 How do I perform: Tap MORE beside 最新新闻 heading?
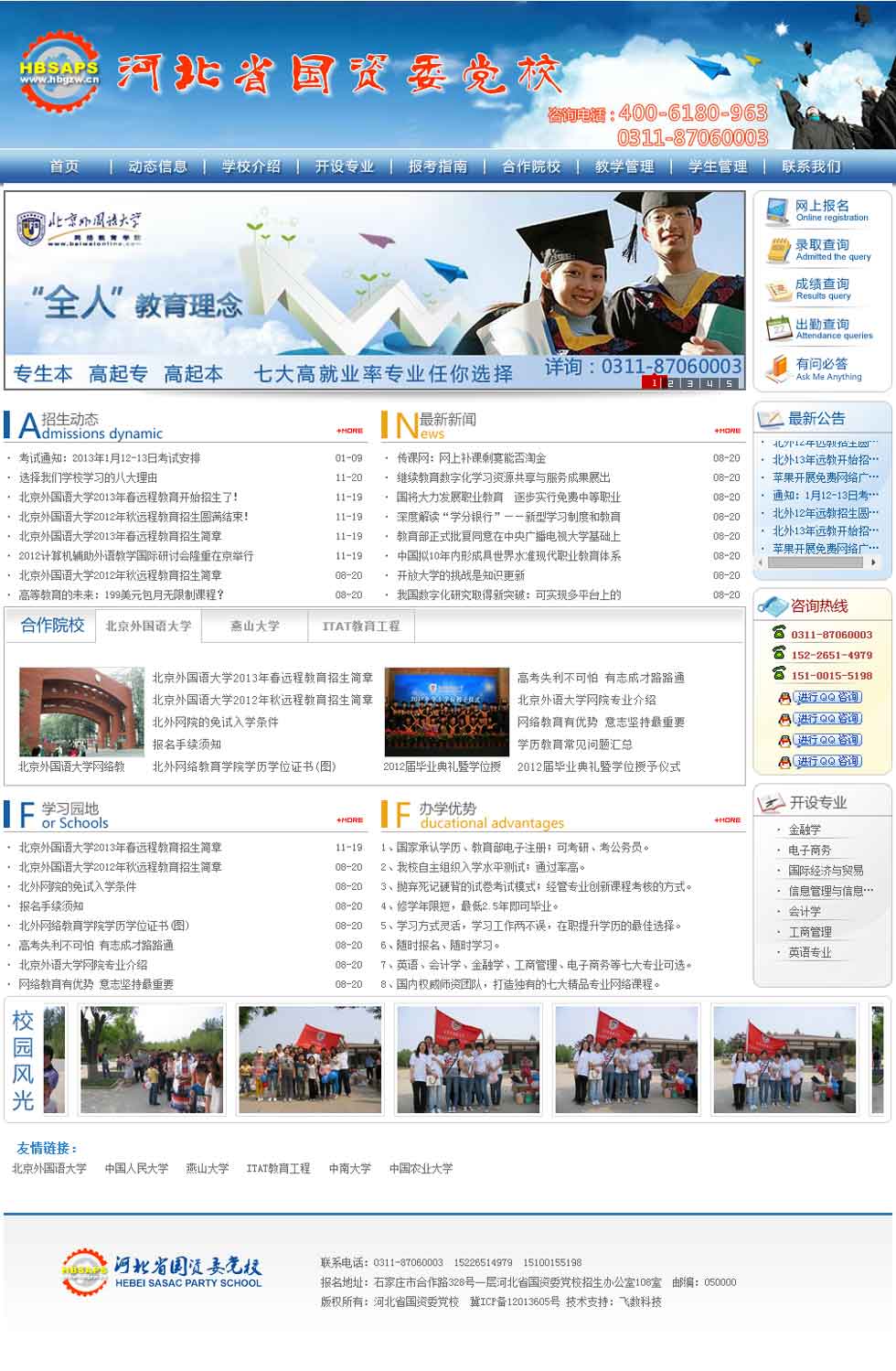click(x=727, y=431)
